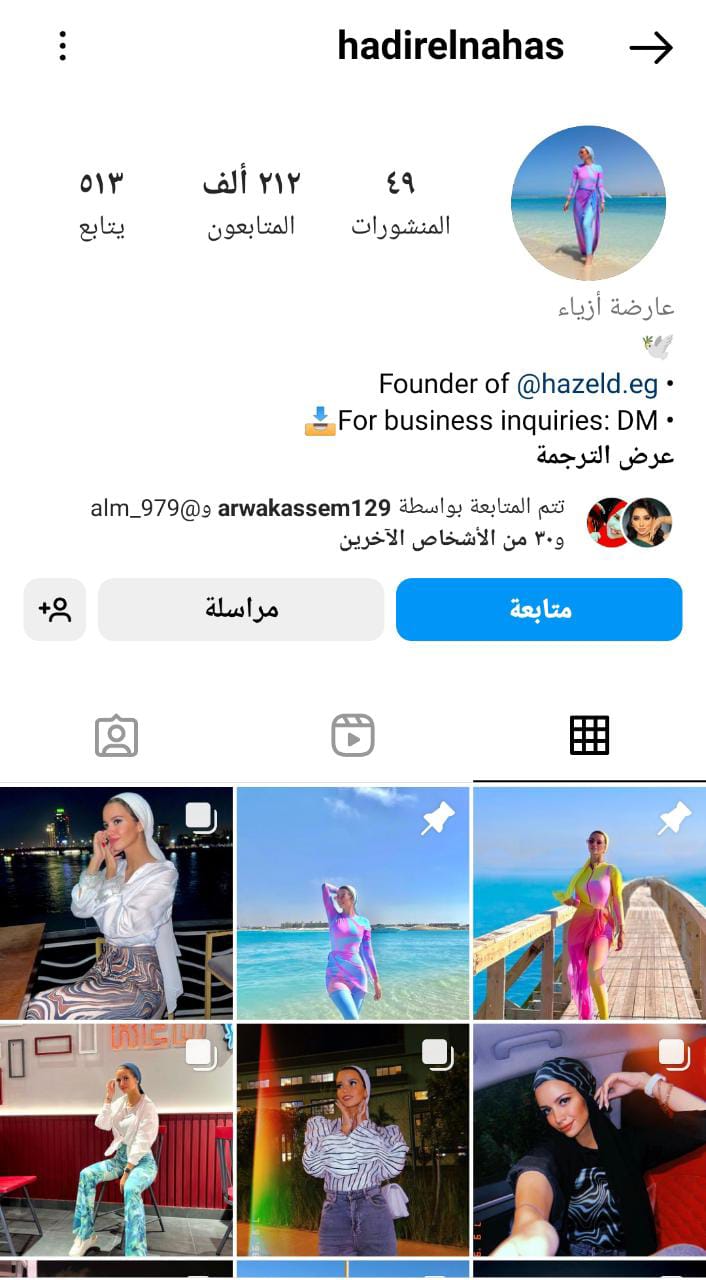Image resolution: width=706 pixels, height=1280 pixels.
Task: Open red cafe post with floral pants
Action: 116,1138
